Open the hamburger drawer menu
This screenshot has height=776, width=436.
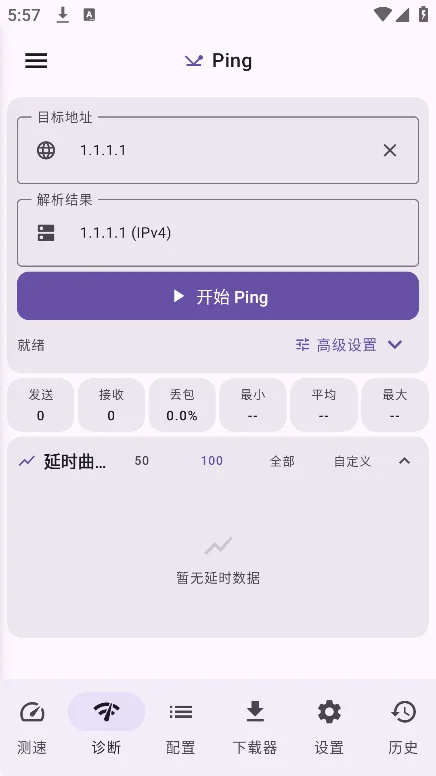click(36, 60)
